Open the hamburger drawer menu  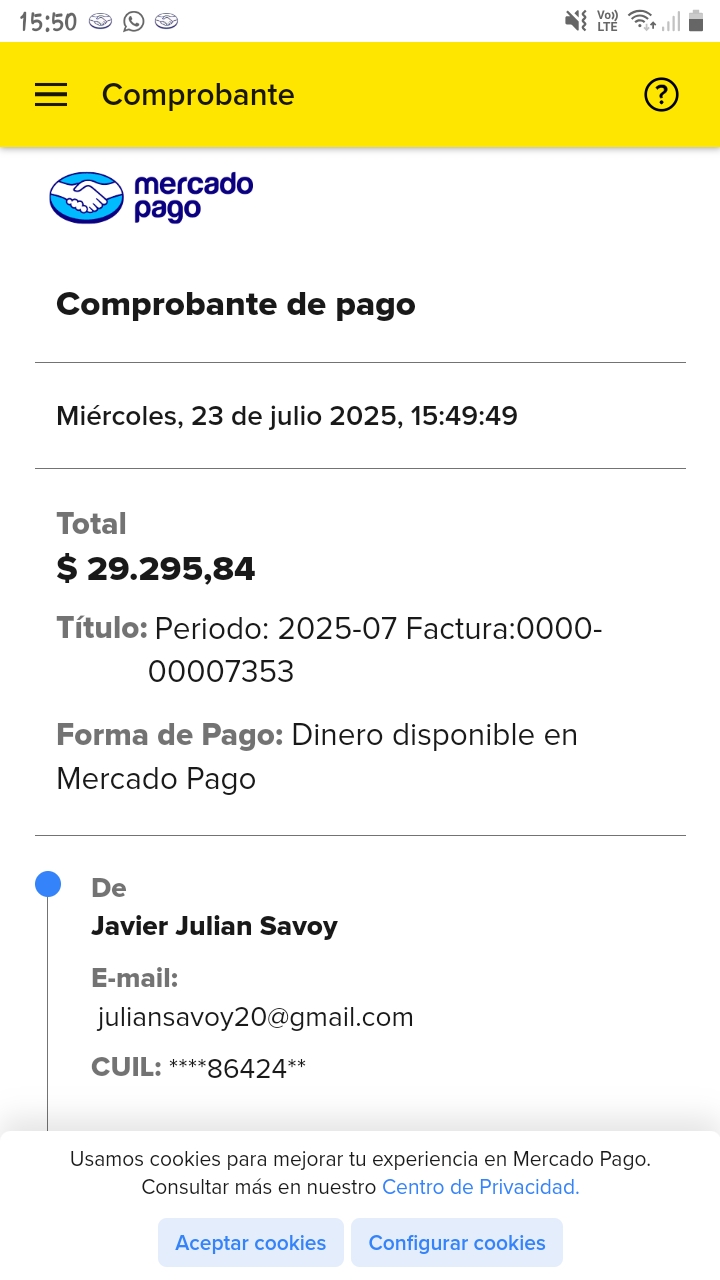[51, 95]
